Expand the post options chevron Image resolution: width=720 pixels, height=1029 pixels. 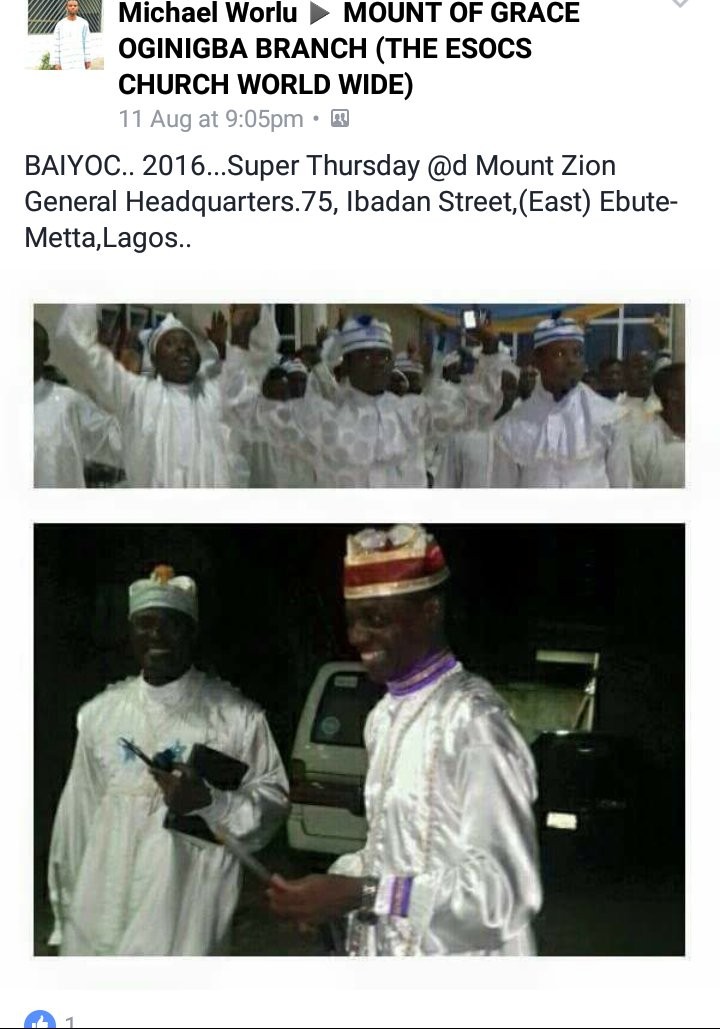point(680,6)
